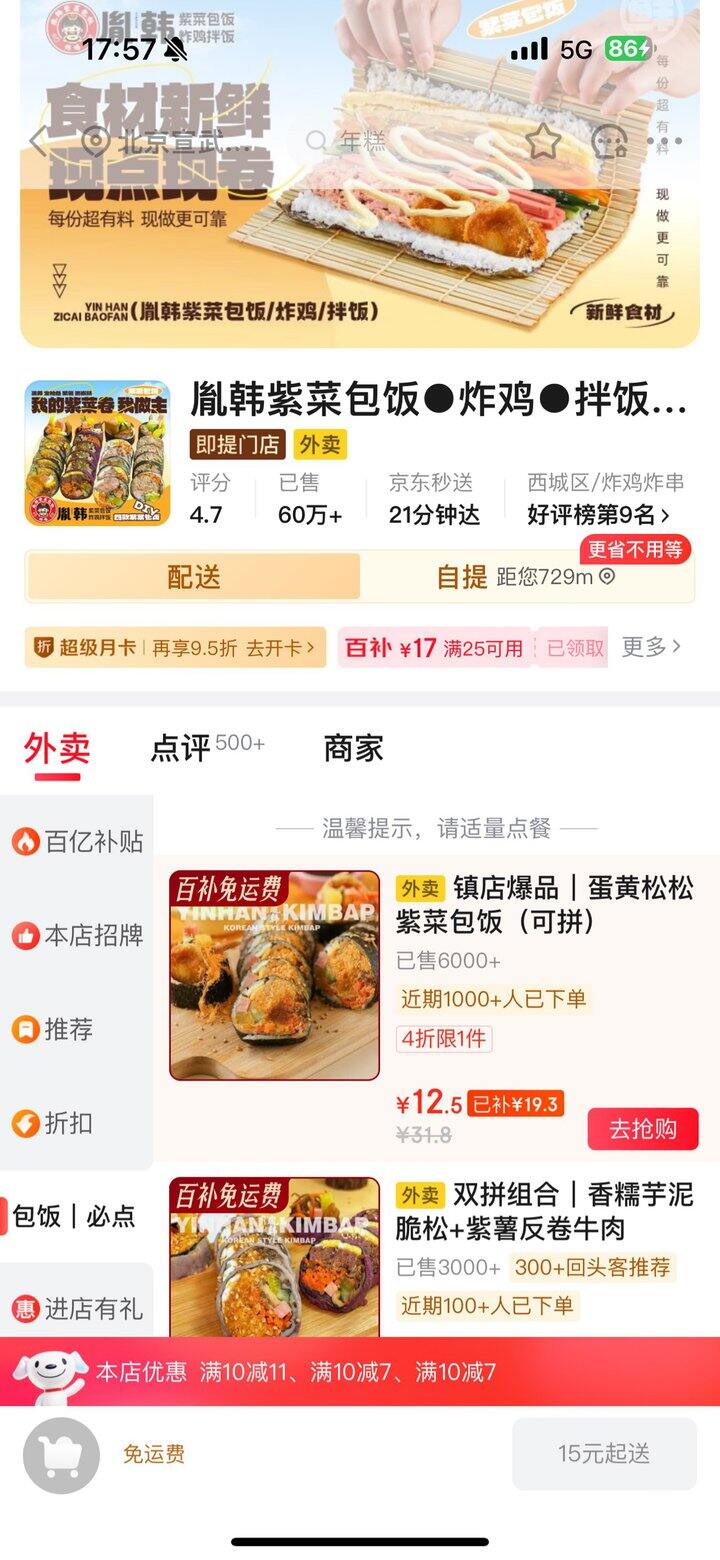
Task: Select the 百亿补贴 category
Action: (x=78, y=842)
